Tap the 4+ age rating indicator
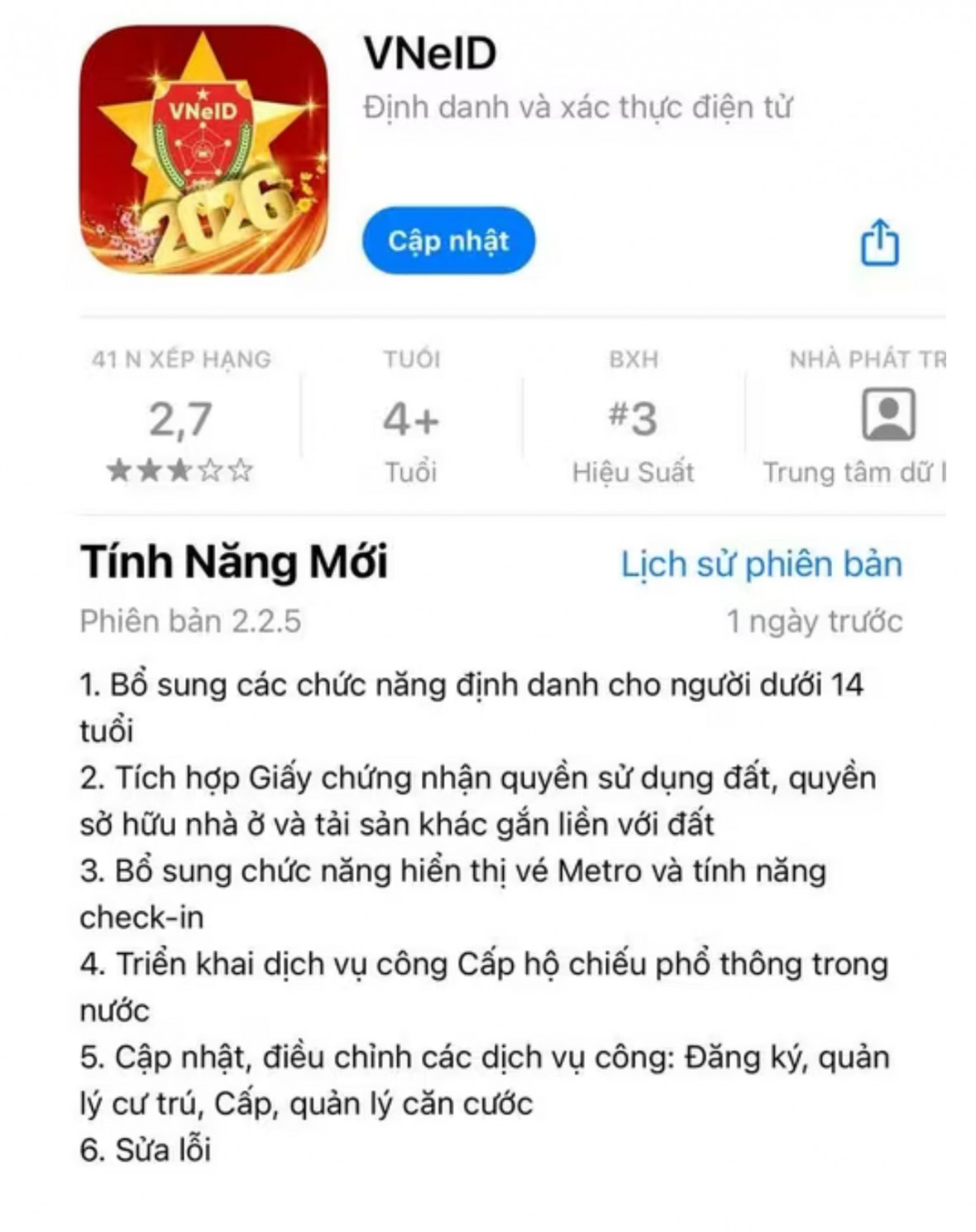Image resolution: width=976 pixels, height=1232 pixels. pos(412,418)
